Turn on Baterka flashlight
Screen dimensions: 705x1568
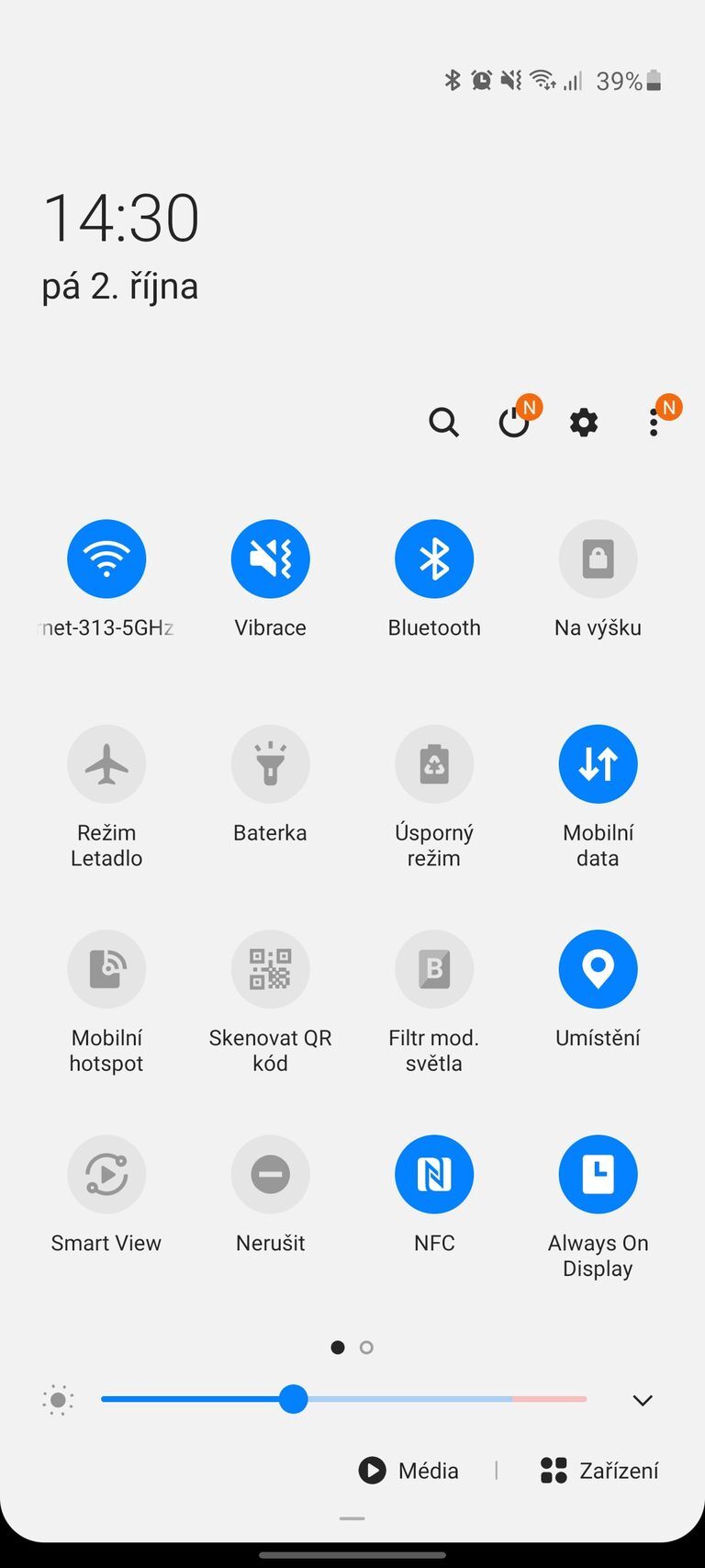tap(270, 763)
